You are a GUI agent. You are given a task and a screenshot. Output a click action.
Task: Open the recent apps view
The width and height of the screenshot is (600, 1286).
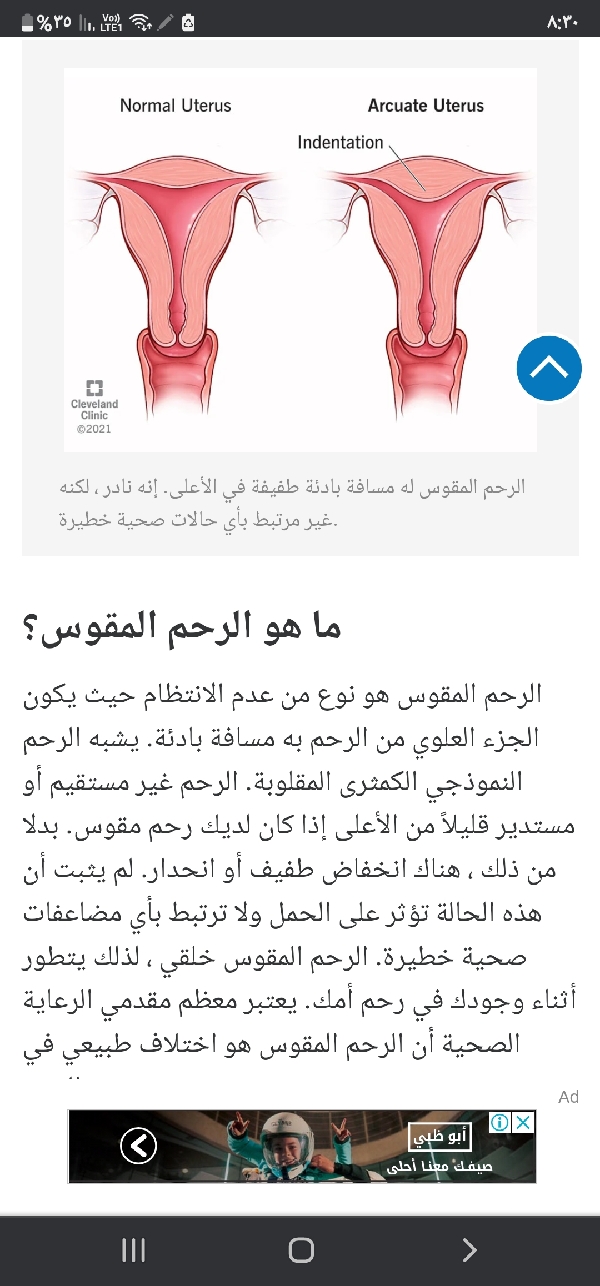pos(133,1249)
